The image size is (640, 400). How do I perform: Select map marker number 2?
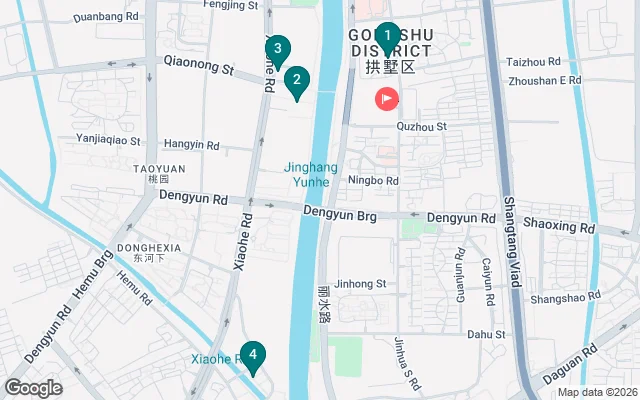point(295,81)
